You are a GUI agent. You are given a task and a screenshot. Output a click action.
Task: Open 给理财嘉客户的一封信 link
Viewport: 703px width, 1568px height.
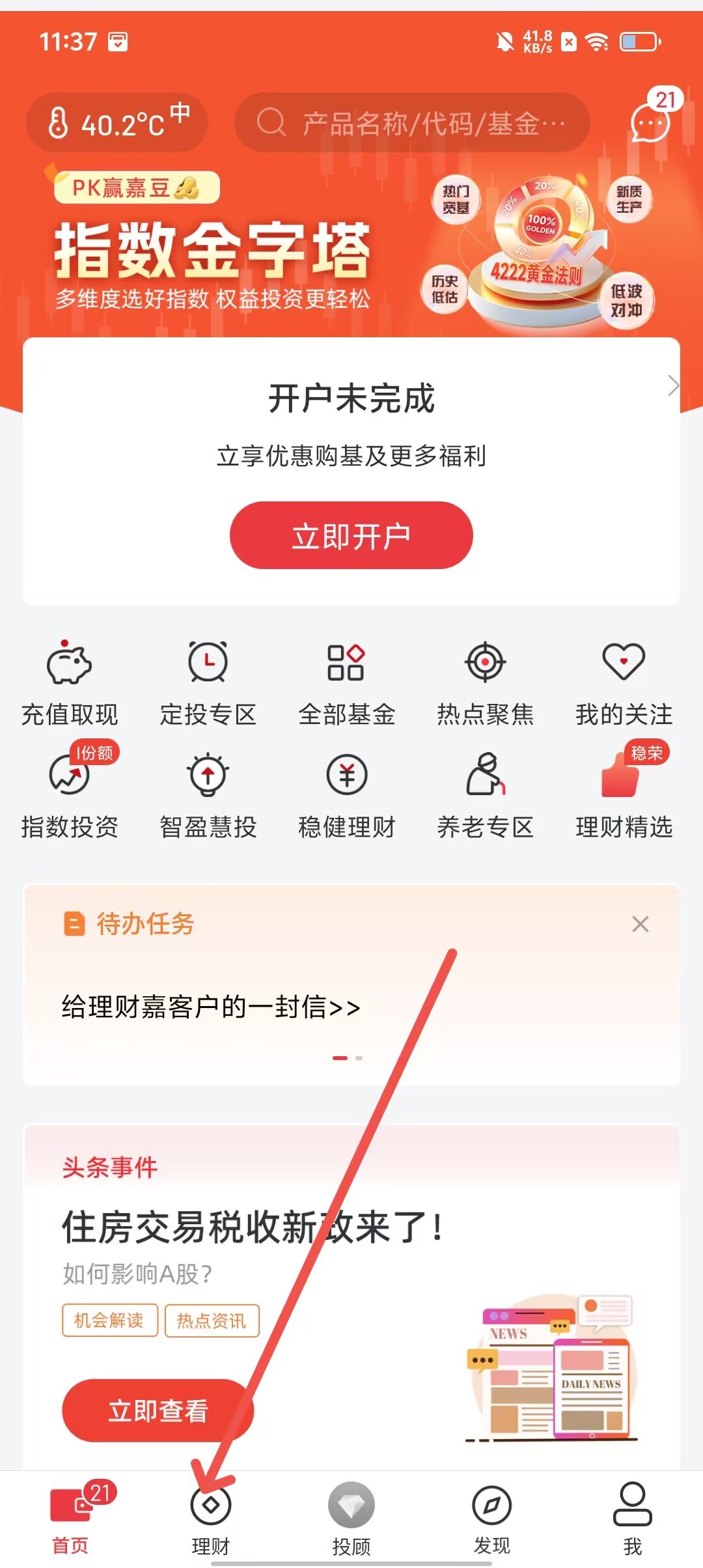pyautogui.click(x=211, y=1007)
